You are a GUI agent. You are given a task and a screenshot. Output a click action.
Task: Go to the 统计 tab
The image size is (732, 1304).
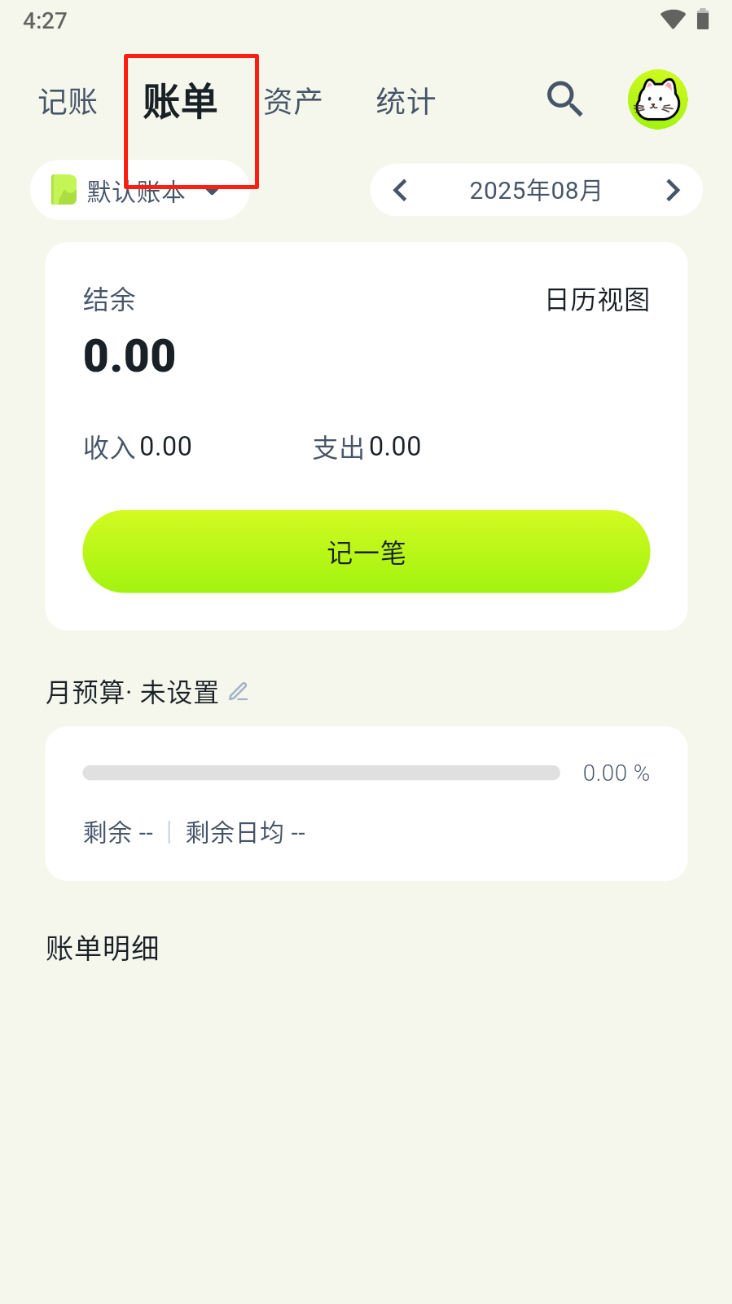(406, 102)
